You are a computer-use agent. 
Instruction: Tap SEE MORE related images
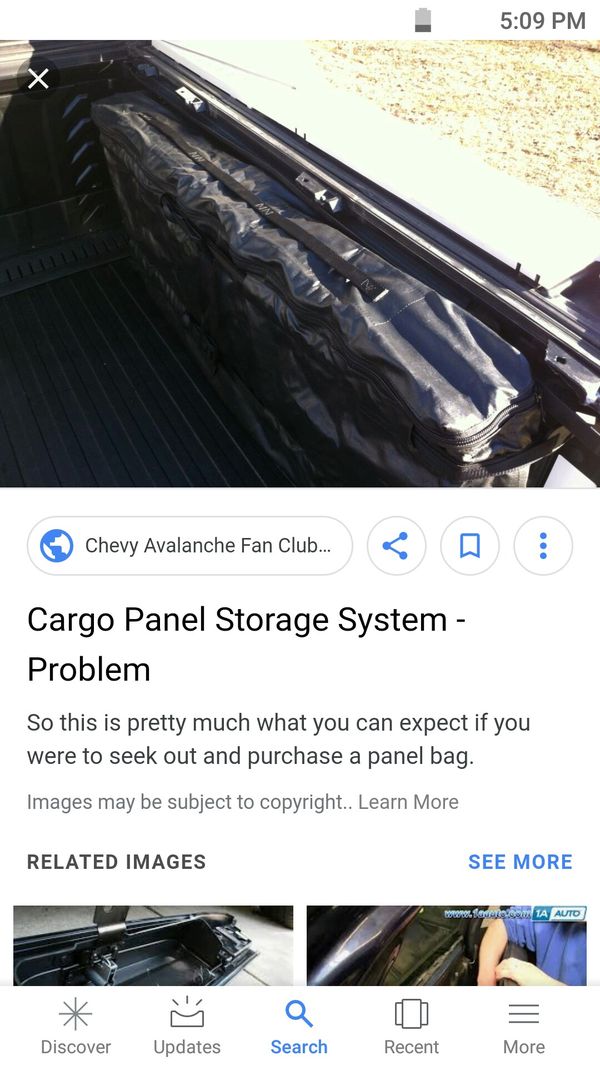520,862
